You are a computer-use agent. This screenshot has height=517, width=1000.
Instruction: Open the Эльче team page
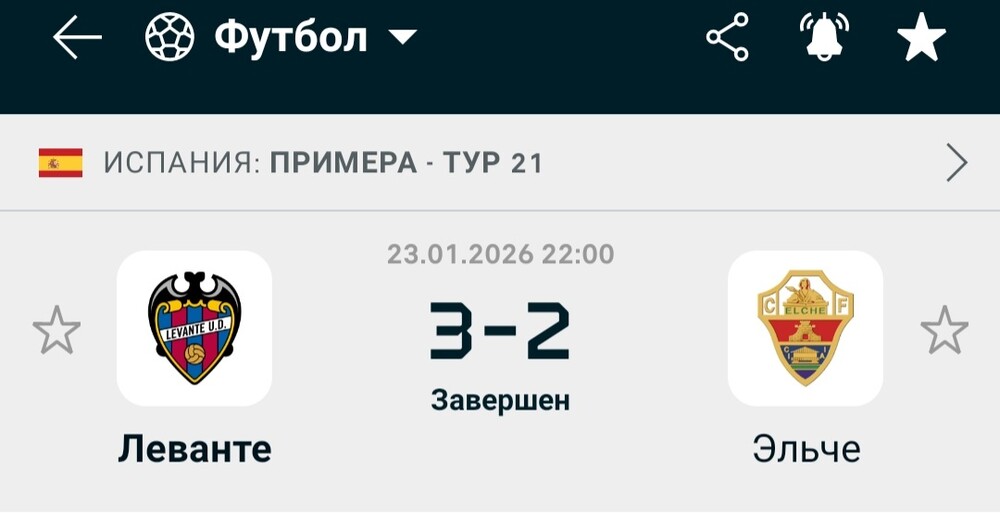point(805,328)
